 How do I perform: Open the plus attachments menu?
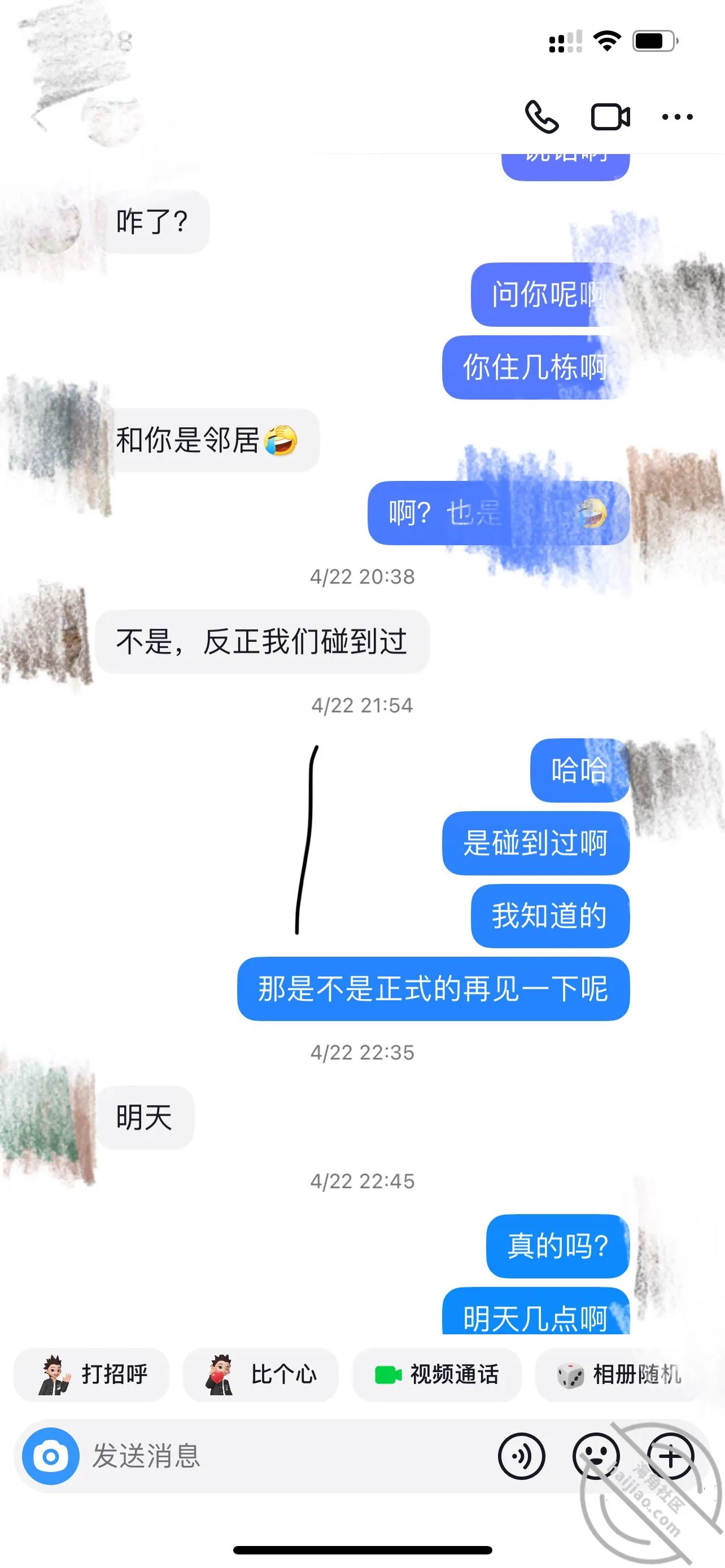pyautogui.click(x=670, y=1456)
